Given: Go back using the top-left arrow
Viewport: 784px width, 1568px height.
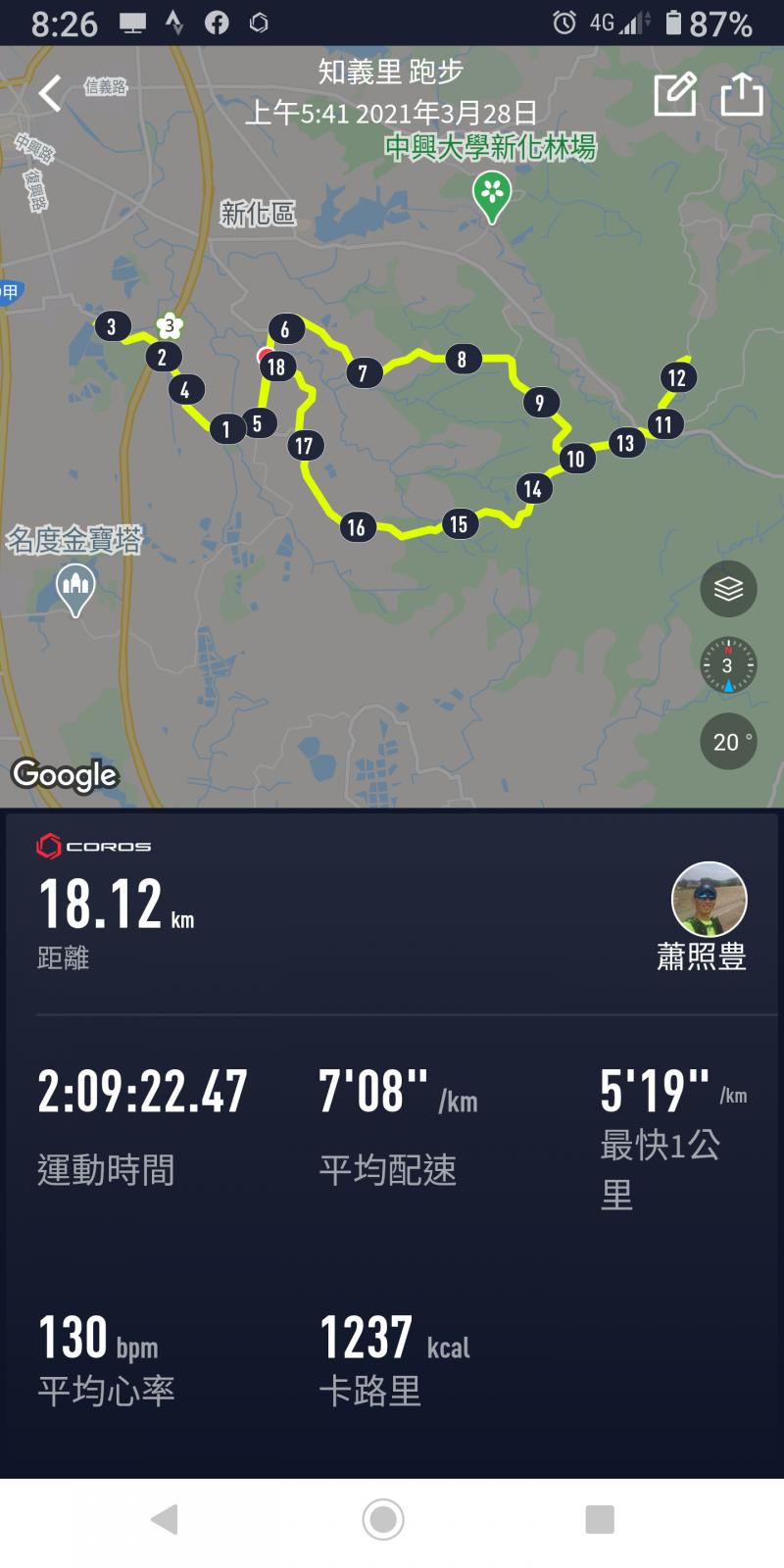Looking at the screenshot, I should click(51, 94).
